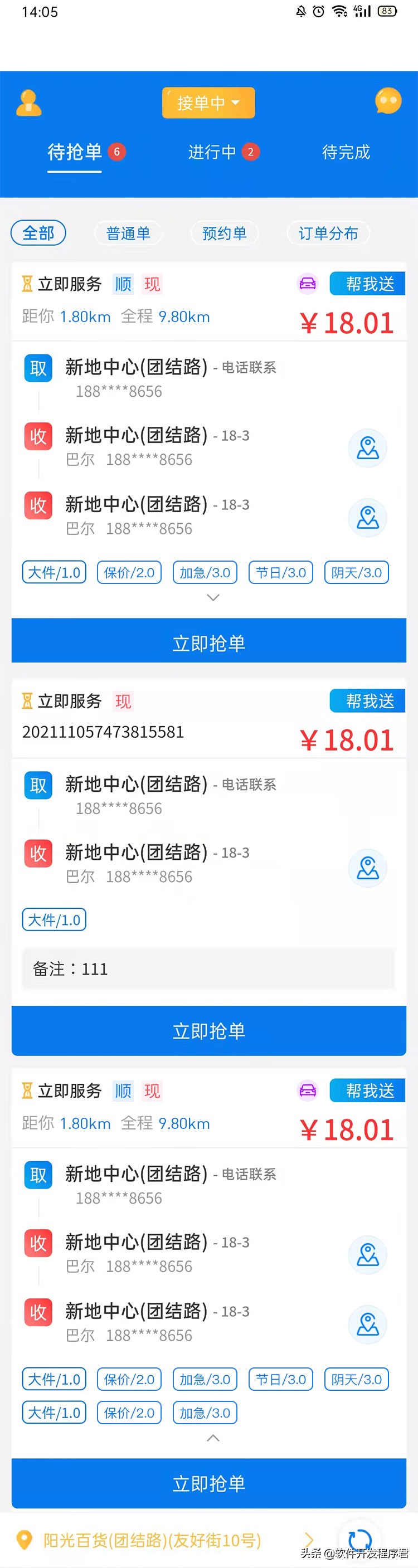
Task: Refresh the order list
Action: click(x=359, y=1540)
